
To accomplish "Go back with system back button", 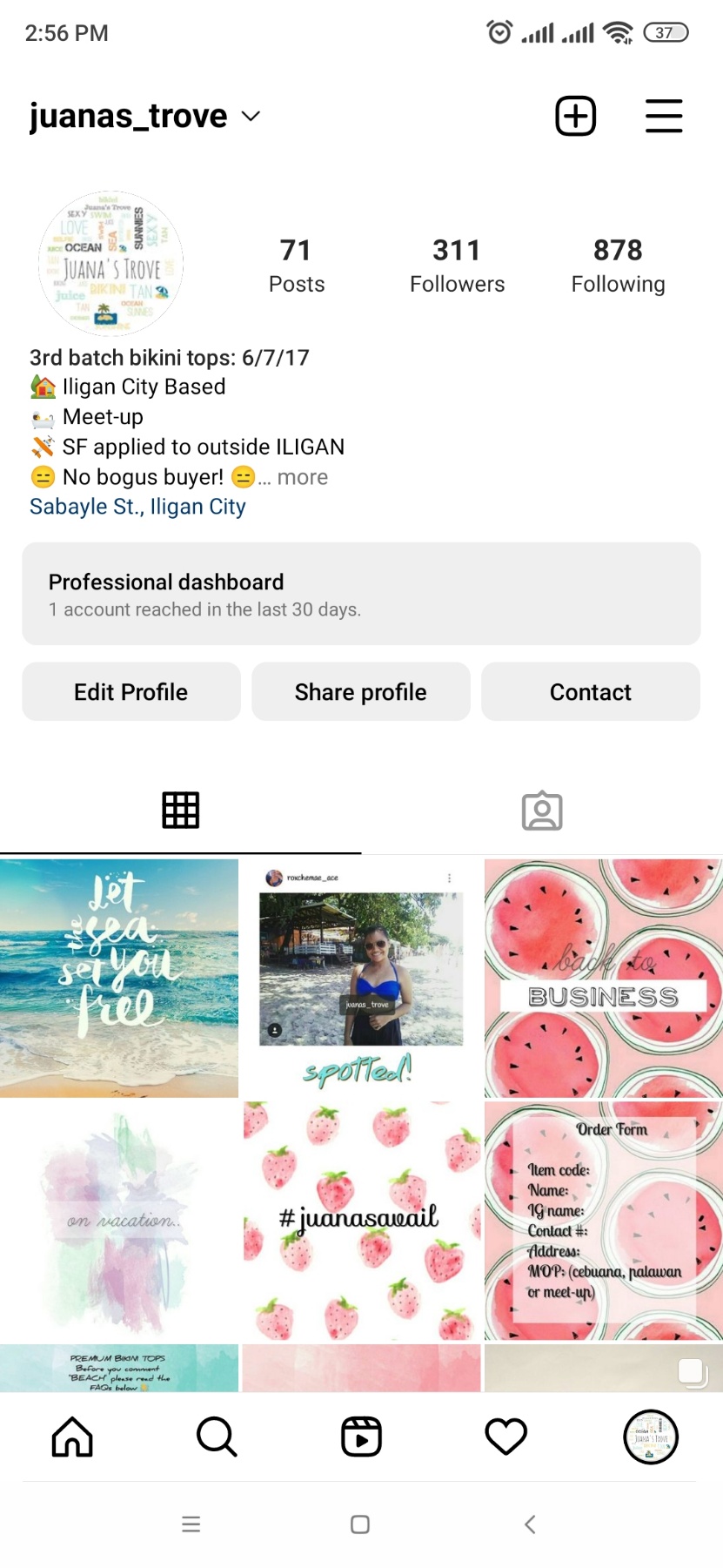I will (x=530, y=1524).
